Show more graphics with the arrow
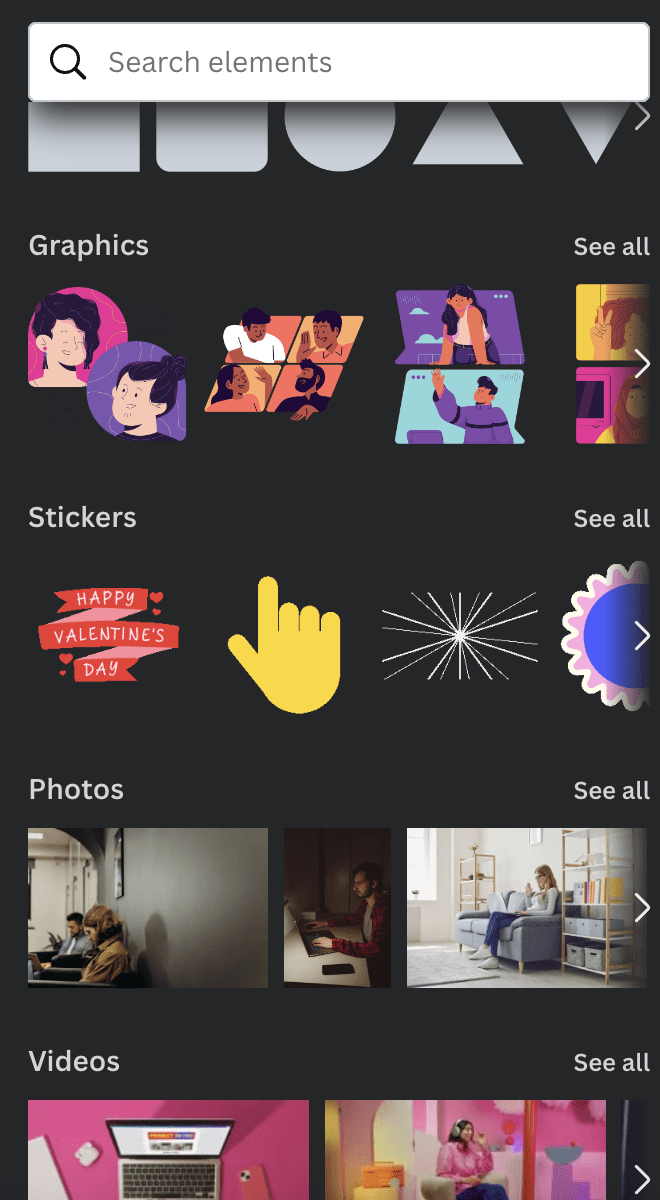This screenshot has width=660, height=1200. [x=642, y=364]
